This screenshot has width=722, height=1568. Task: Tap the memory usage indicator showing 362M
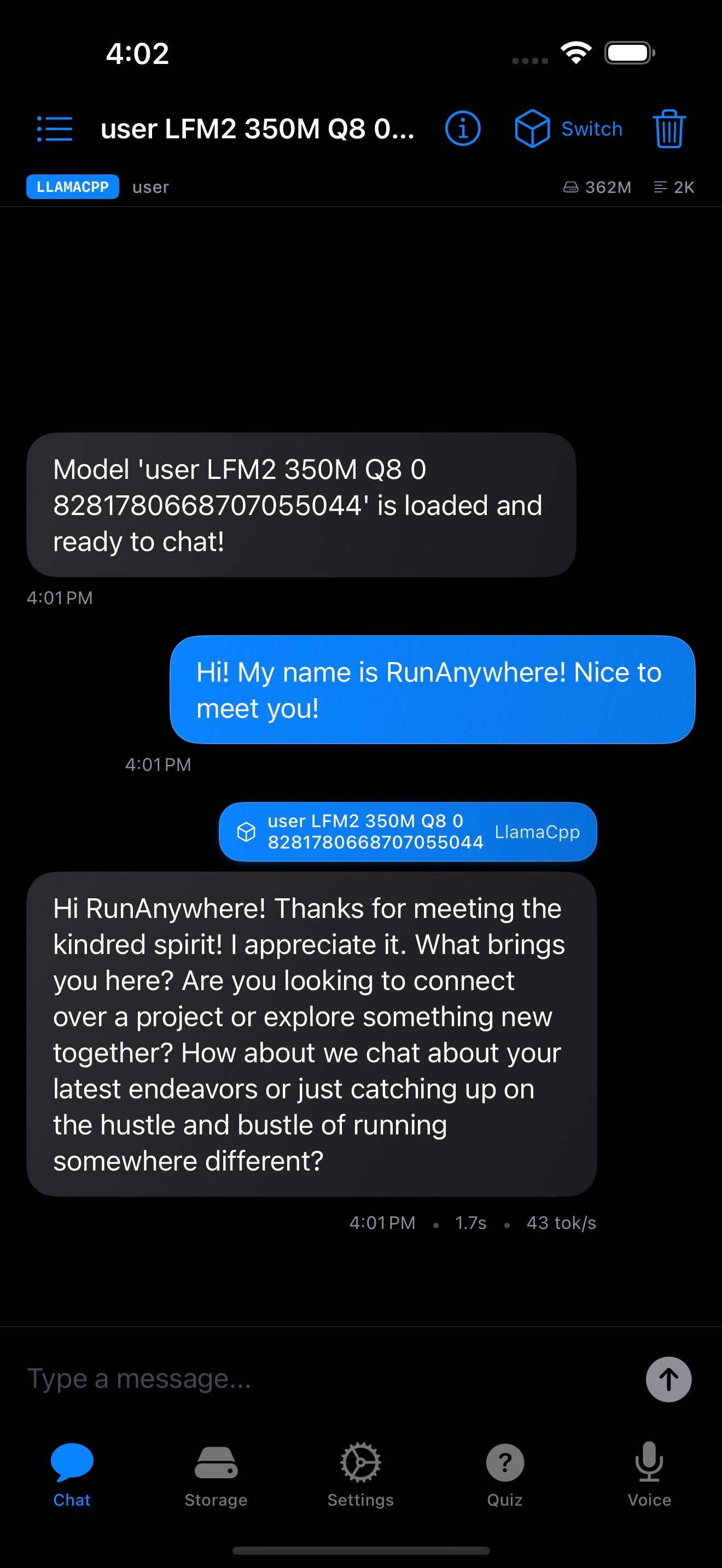[x=598, y=187]
